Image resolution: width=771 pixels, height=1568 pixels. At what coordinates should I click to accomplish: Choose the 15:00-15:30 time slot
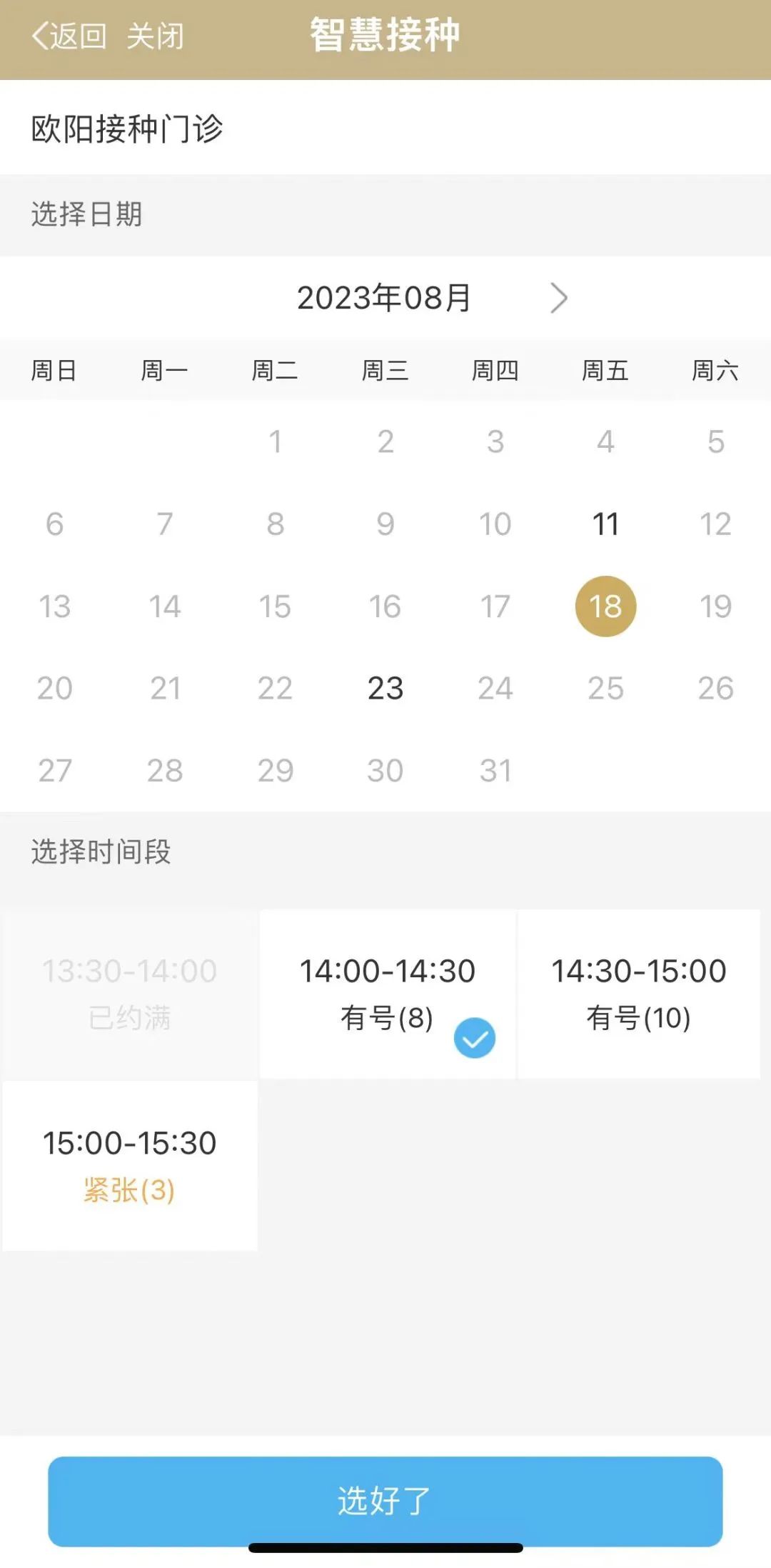[129, 1165]
